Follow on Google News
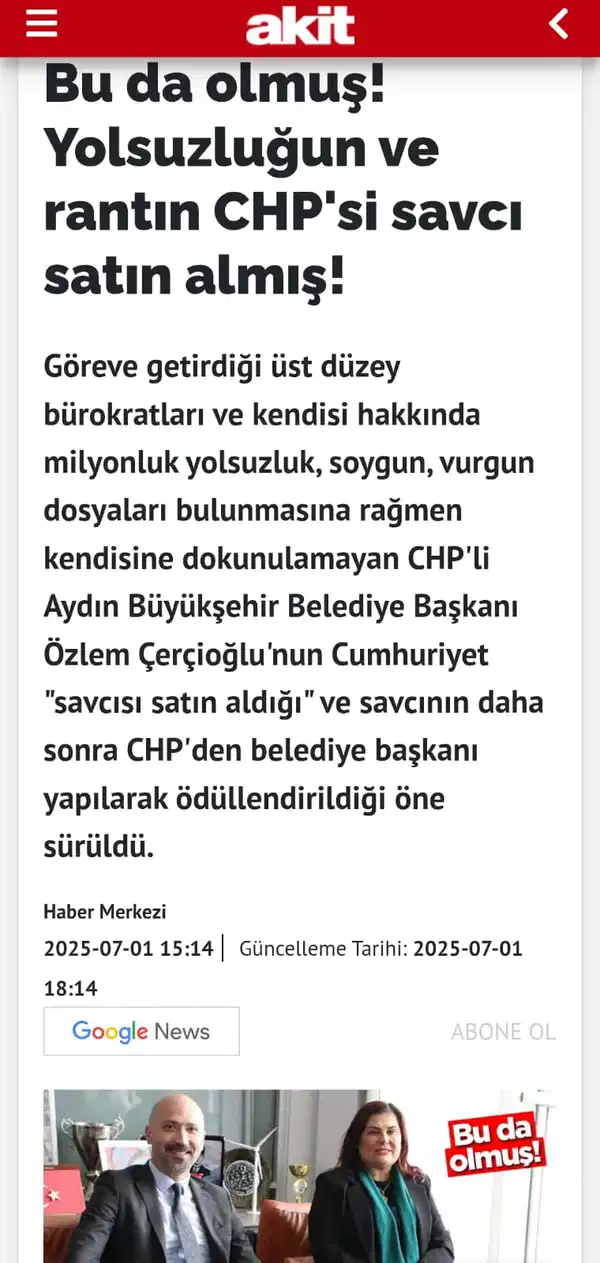 [141, 1031]
